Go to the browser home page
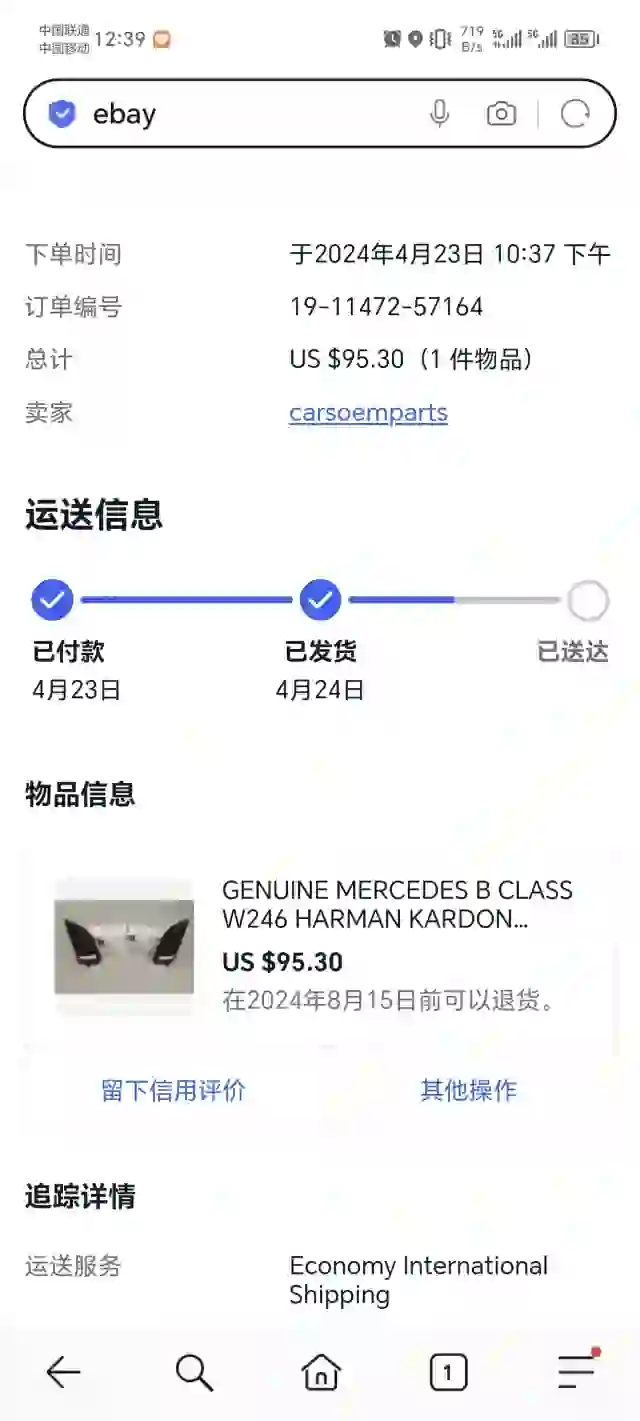Image resolution: width=640 pixels, height=1421 pixels. click(x=321, y=1373)
